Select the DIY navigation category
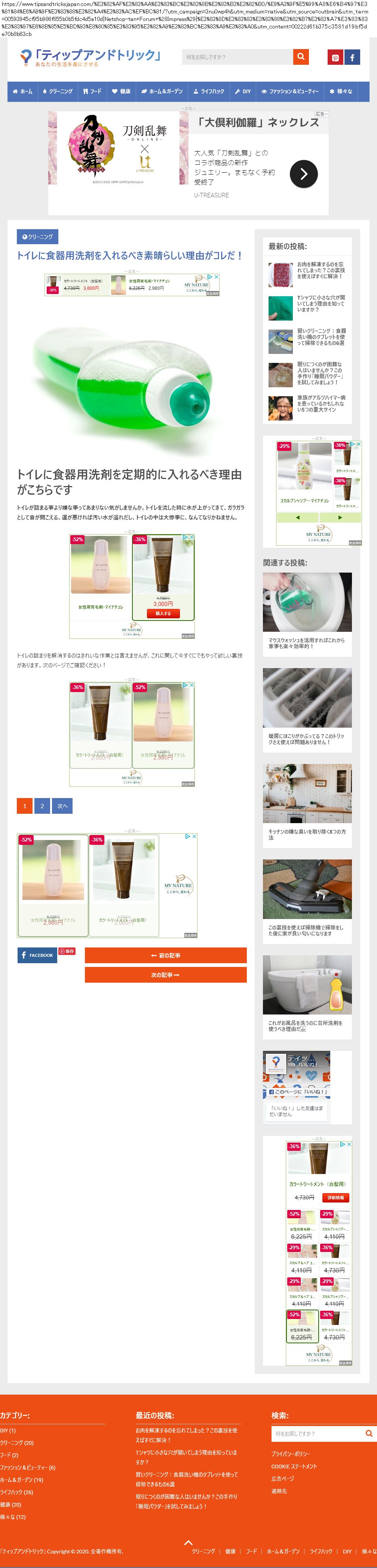This screenshot has height=1568, width=377. click(x=243, y=91)
